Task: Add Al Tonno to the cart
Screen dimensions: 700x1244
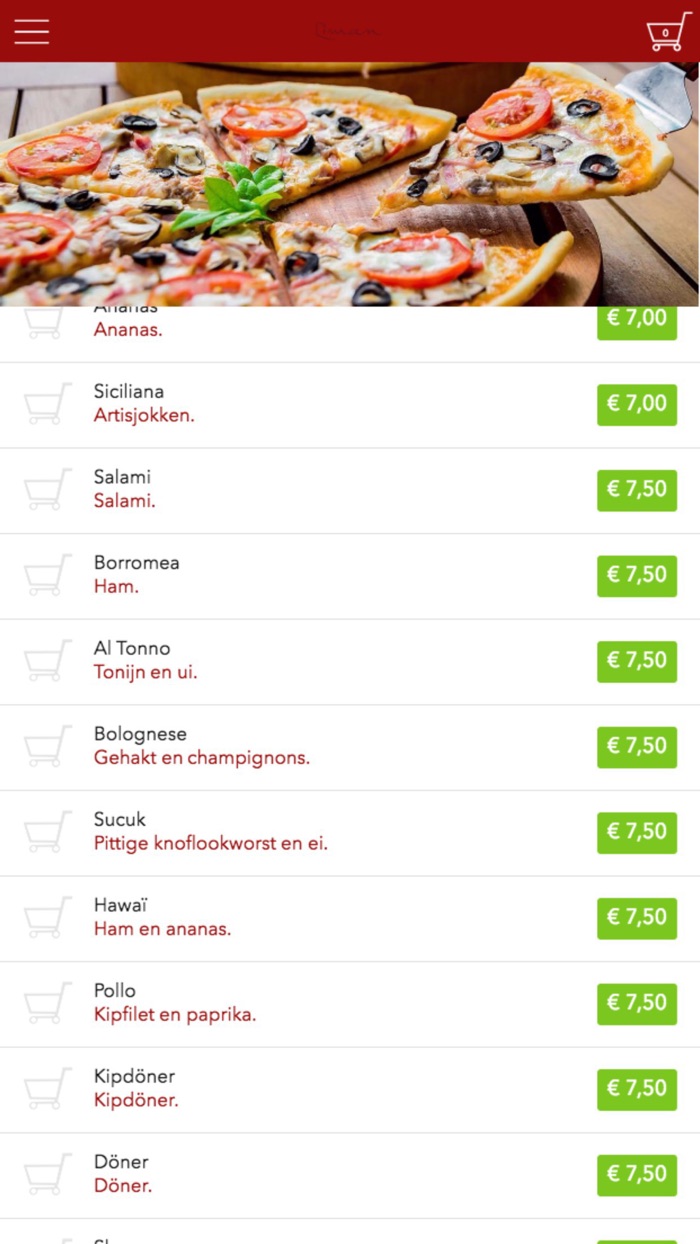Action: click(47, 661)
